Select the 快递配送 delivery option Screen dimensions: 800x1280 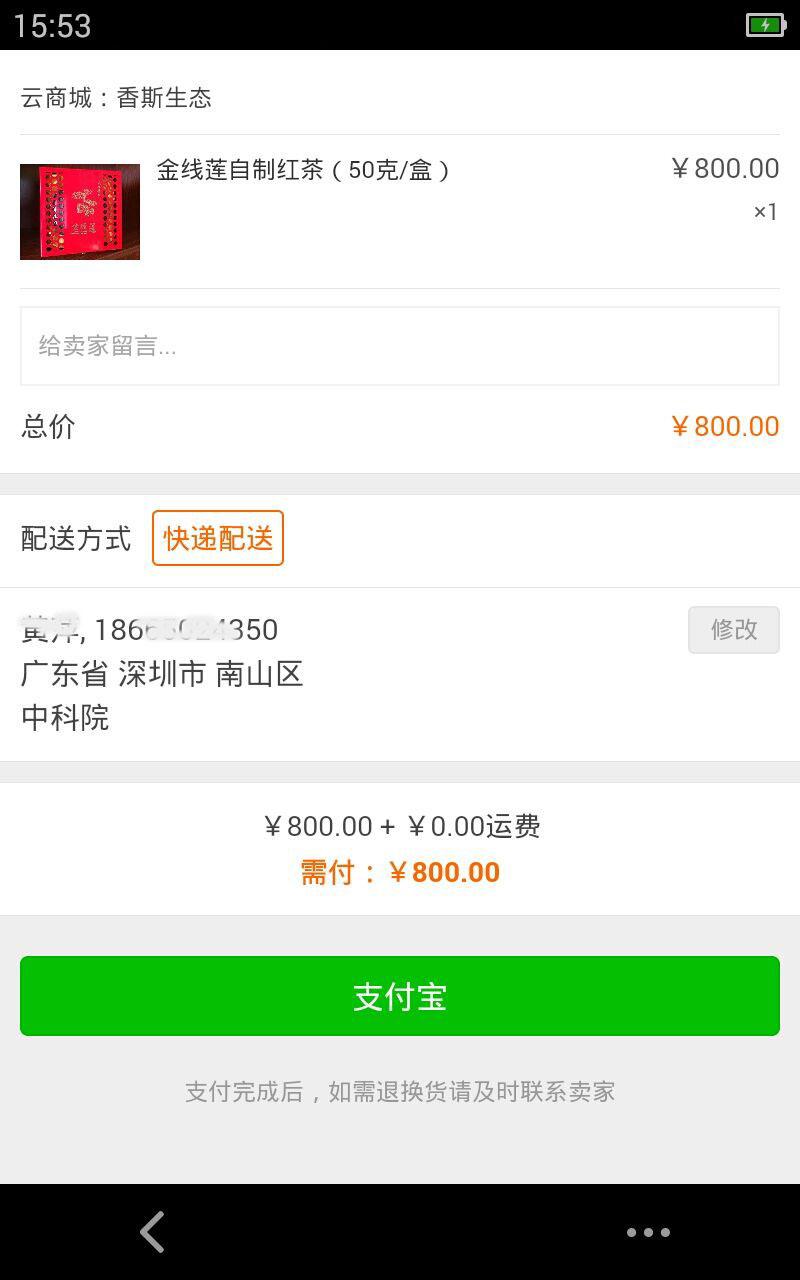218,538
